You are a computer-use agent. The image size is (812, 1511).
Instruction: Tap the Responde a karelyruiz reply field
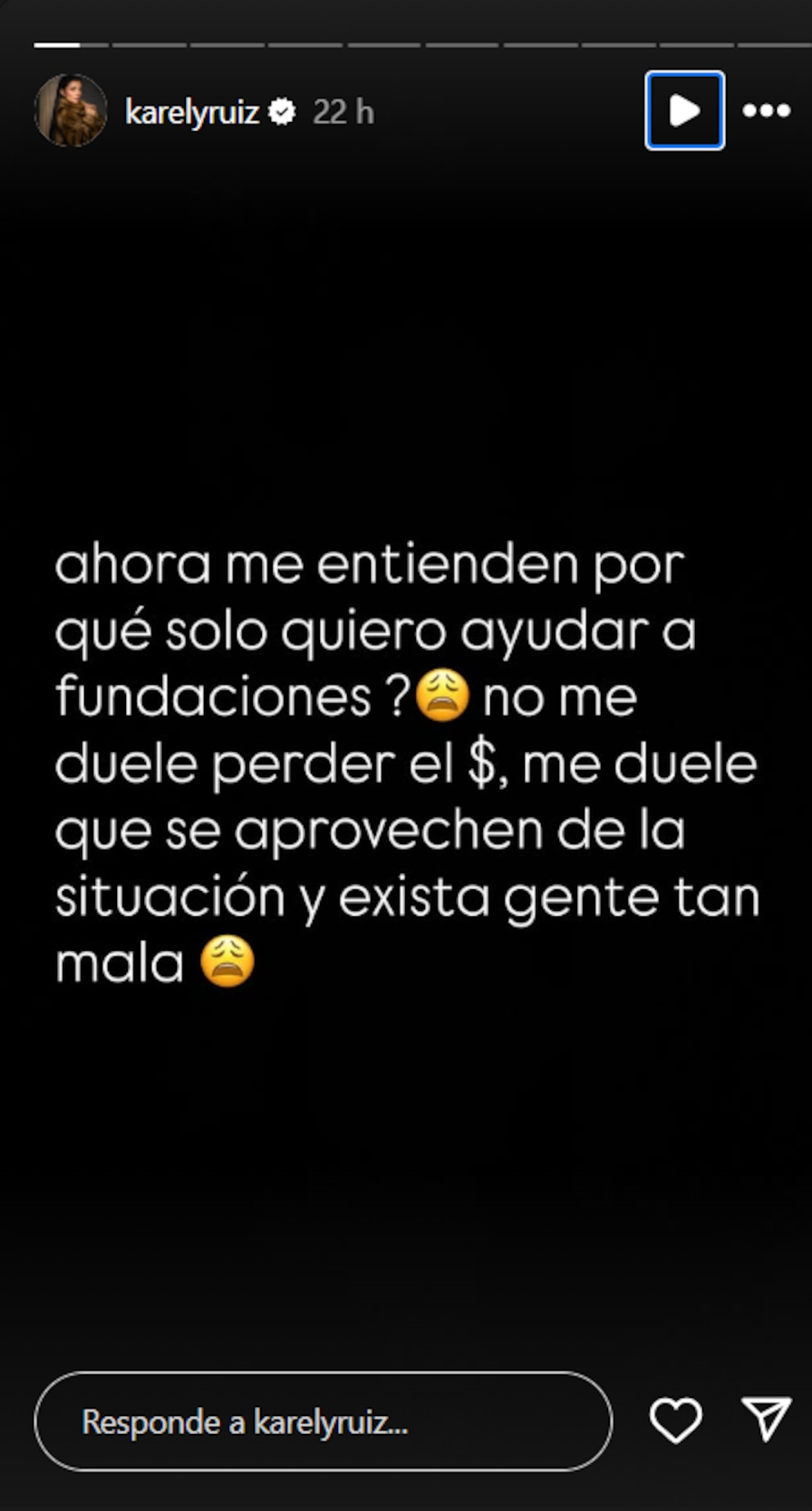click(x=323, y=1422)
